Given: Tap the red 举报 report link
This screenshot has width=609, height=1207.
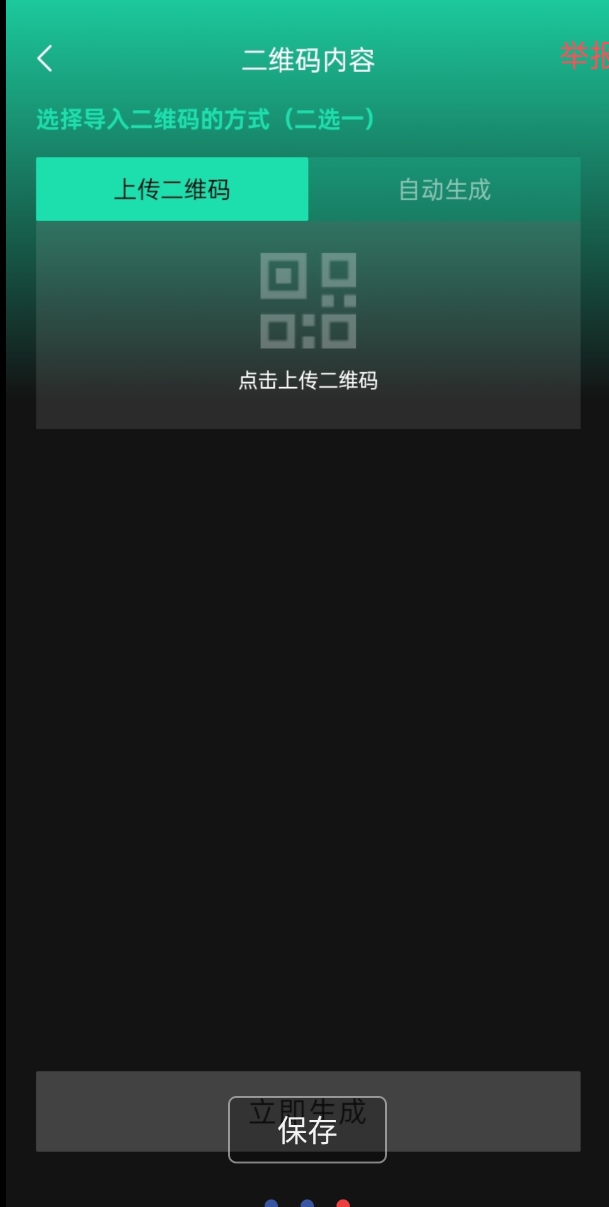Looking at the screenshot, I should [x=585, y=57].
